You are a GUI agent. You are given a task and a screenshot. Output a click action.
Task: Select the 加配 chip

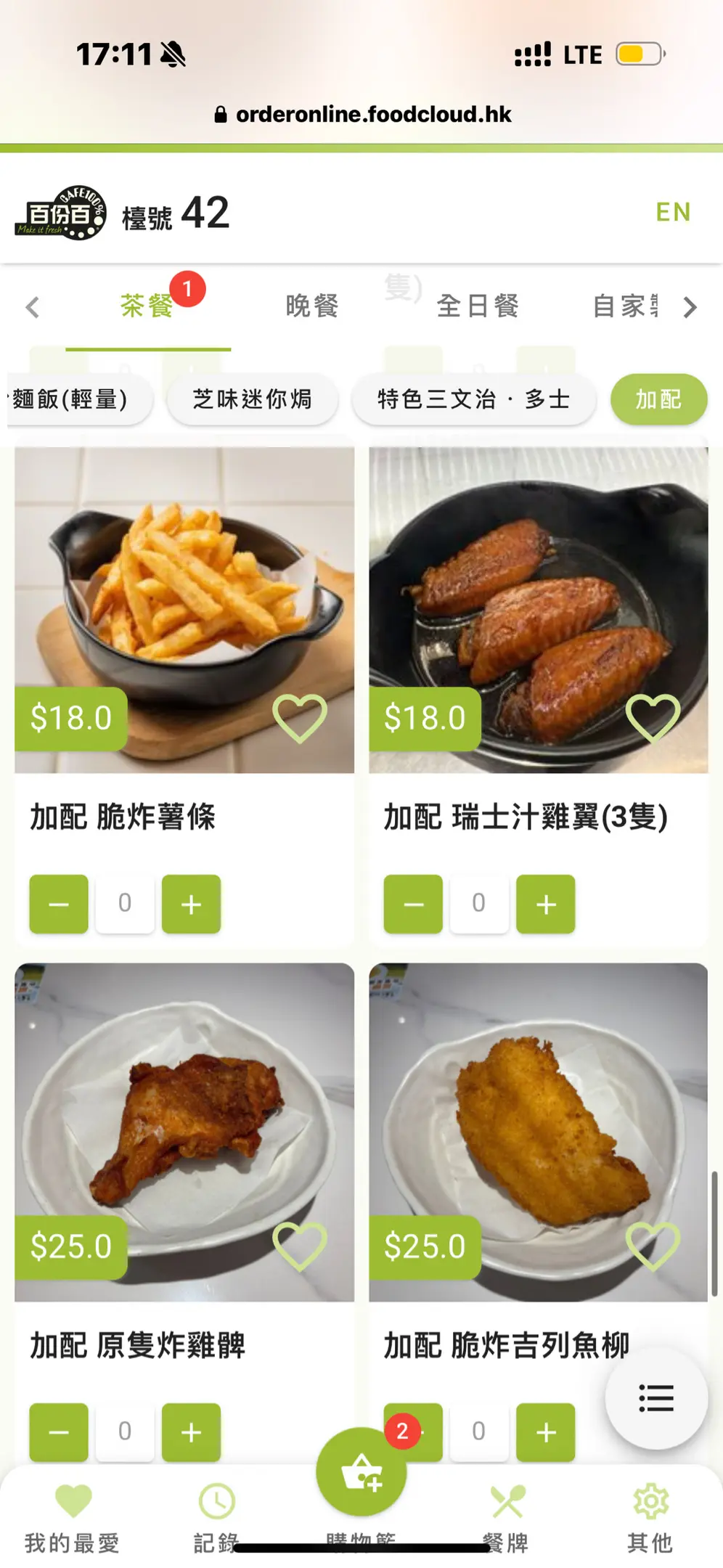(658, 399)
